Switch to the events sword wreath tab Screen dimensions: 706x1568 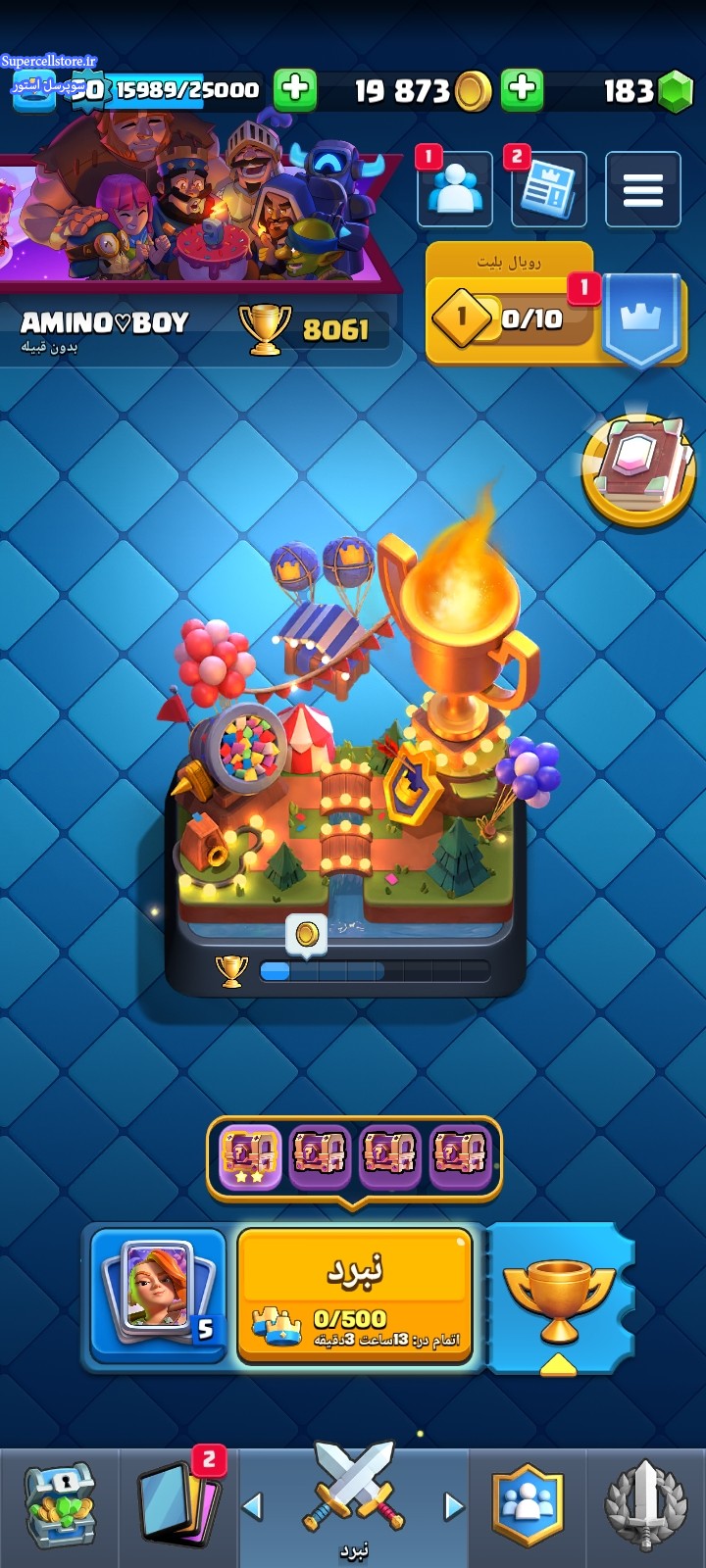(645, 1507)
